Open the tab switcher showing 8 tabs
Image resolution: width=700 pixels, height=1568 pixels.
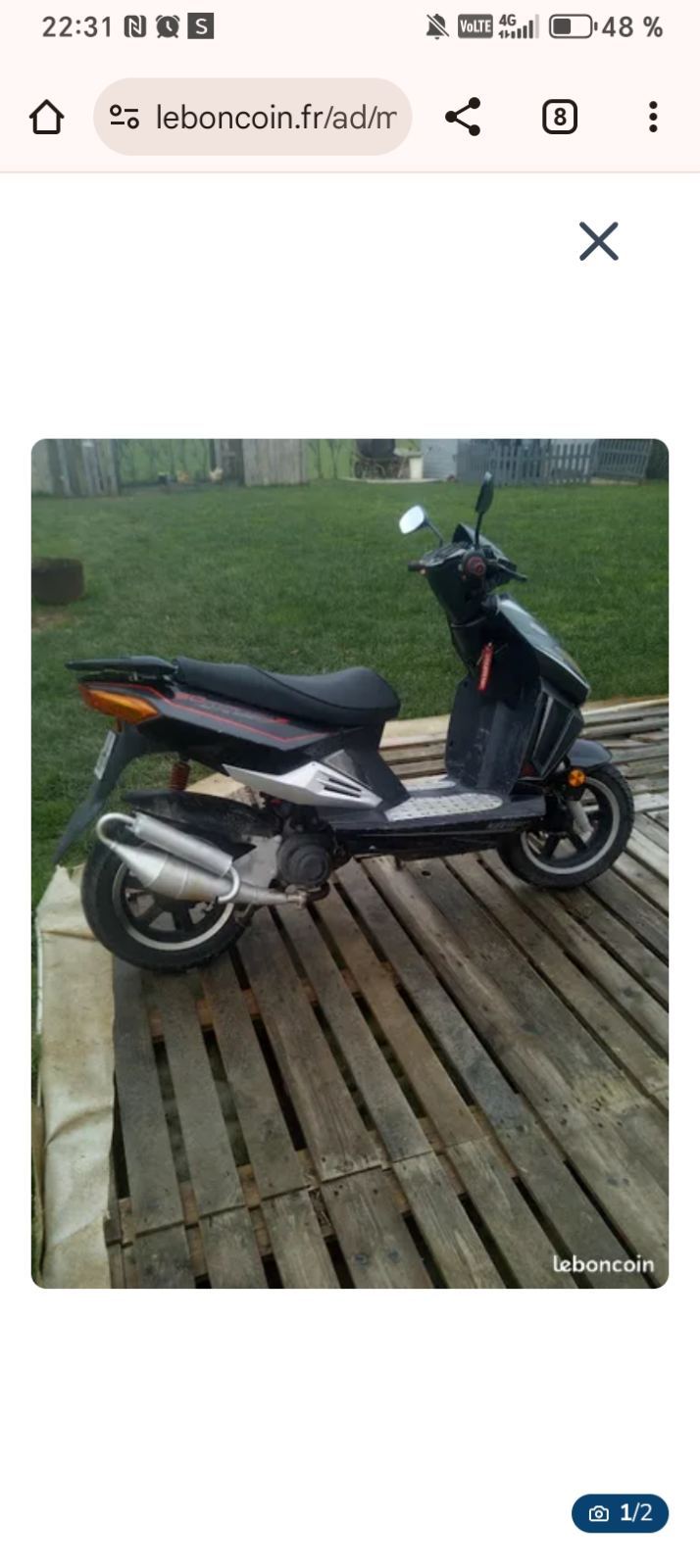point(559,117)
